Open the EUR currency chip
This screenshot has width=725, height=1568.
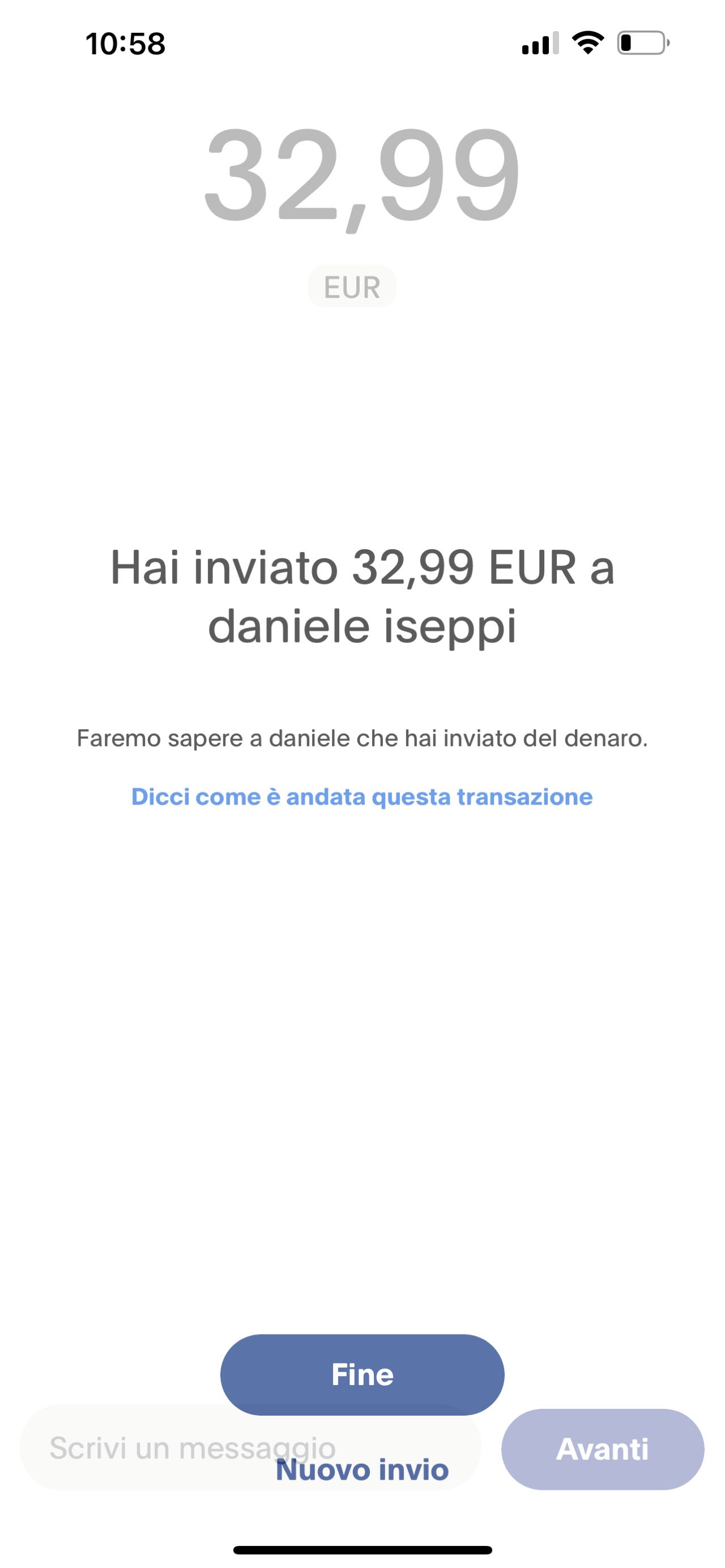[352, 287]
